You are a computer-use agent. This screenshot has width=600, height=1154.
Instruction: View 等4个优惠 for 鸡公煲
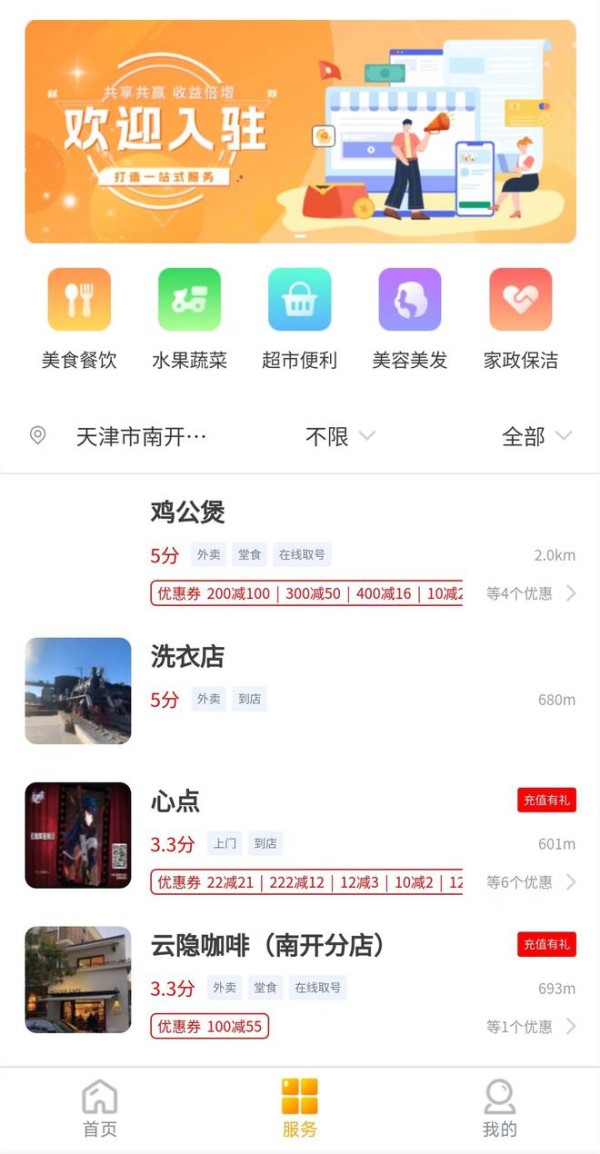tap(530, 593)
